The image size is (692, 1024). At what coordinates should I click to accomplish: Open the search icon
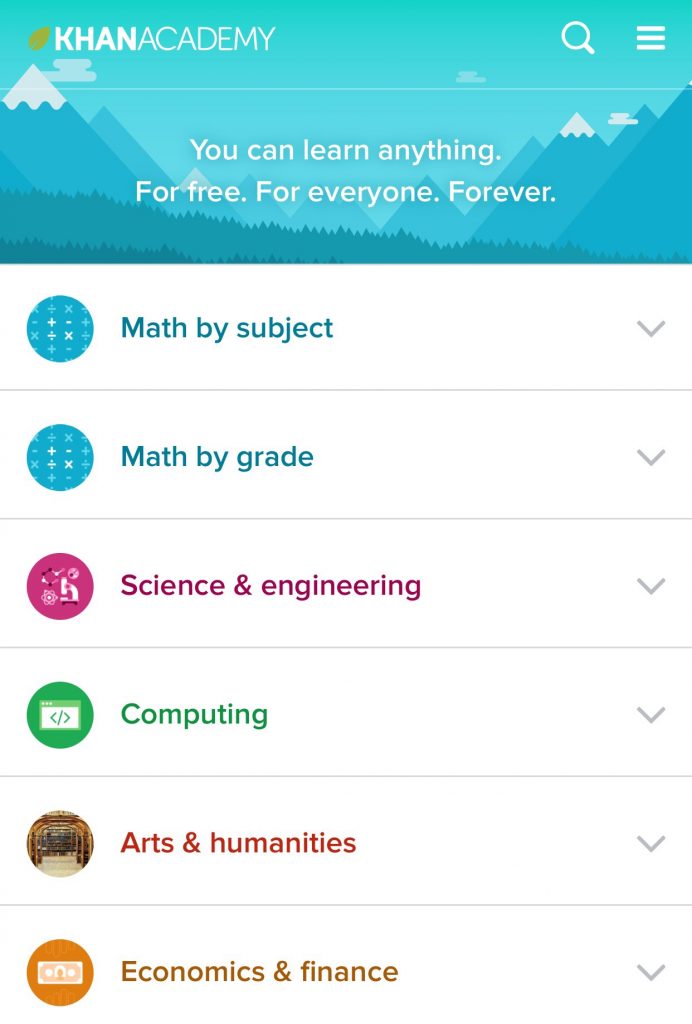578,39
